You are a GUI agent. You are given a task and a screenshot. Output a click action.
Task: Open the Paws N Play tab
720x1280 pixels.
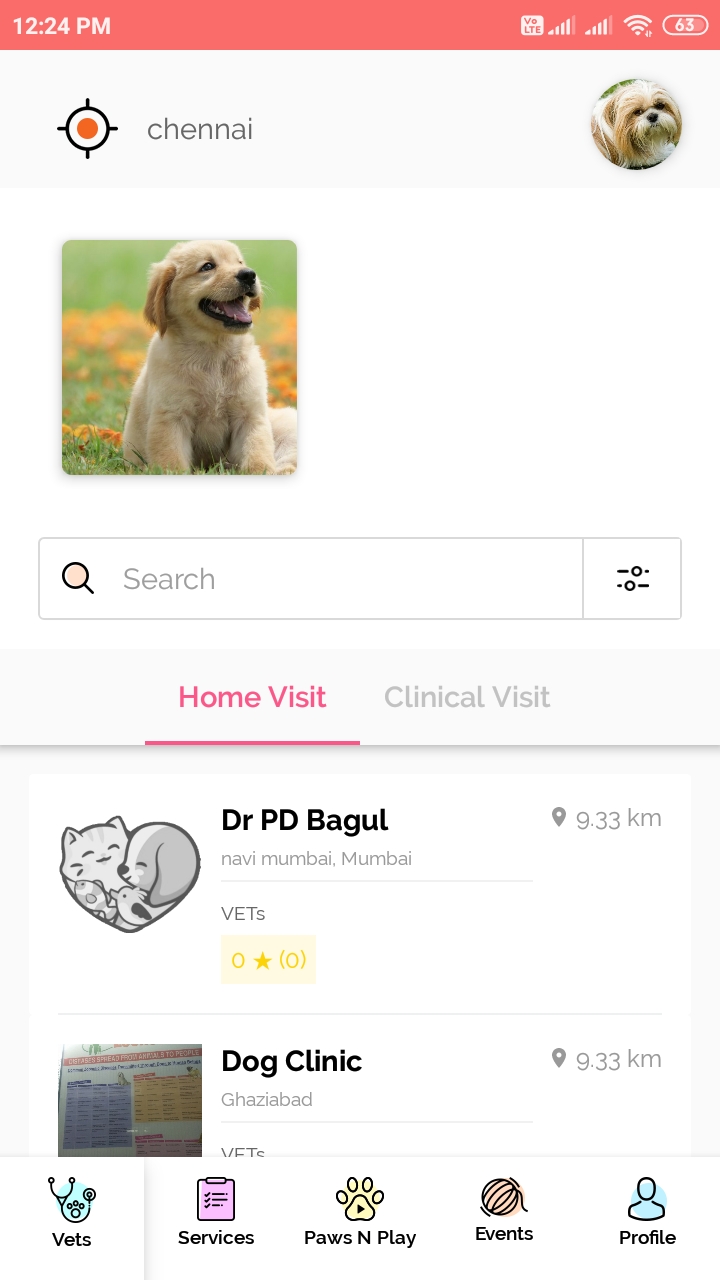point(360,1215)
